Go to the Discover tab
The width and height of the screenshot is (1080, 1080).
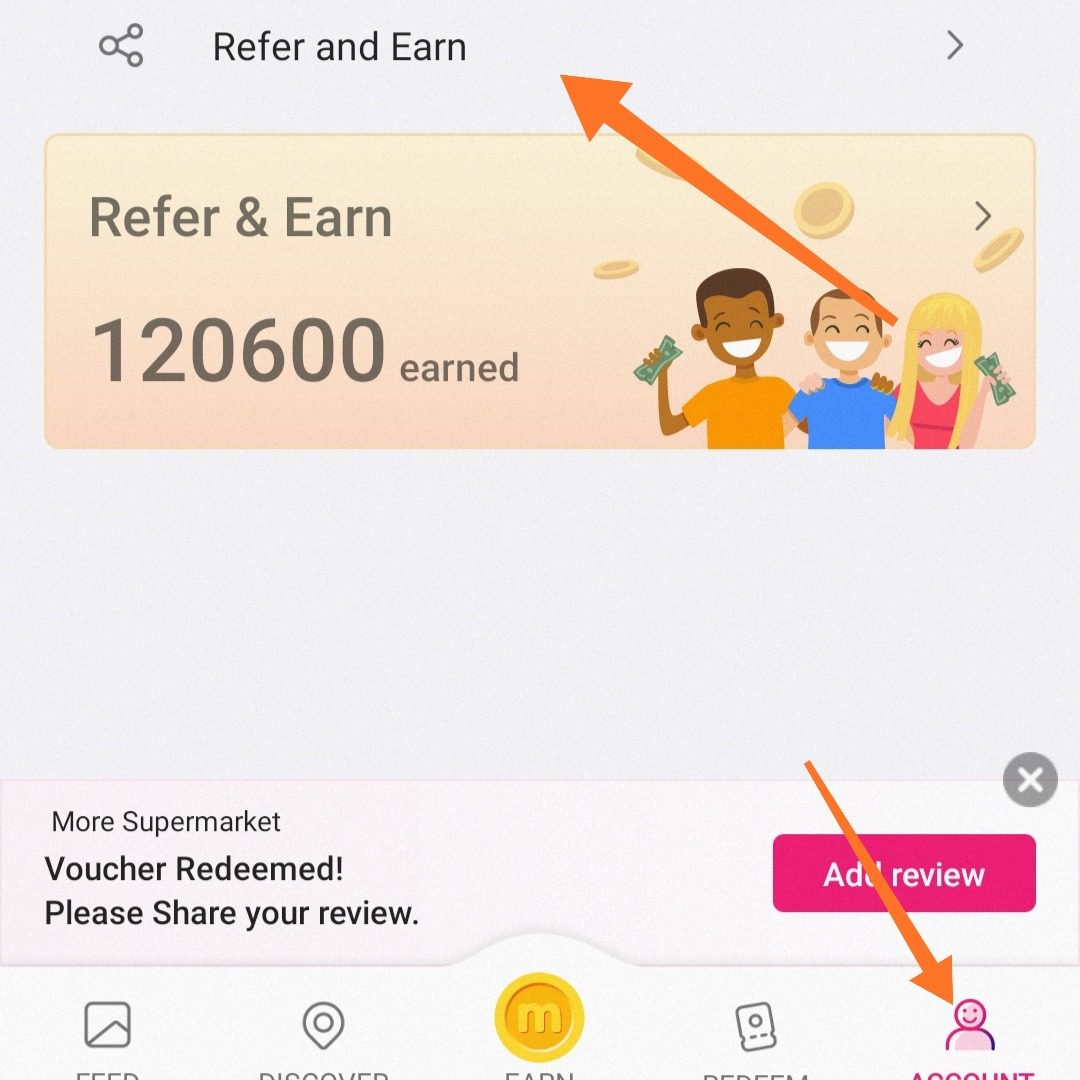[x=323, y=1035]
